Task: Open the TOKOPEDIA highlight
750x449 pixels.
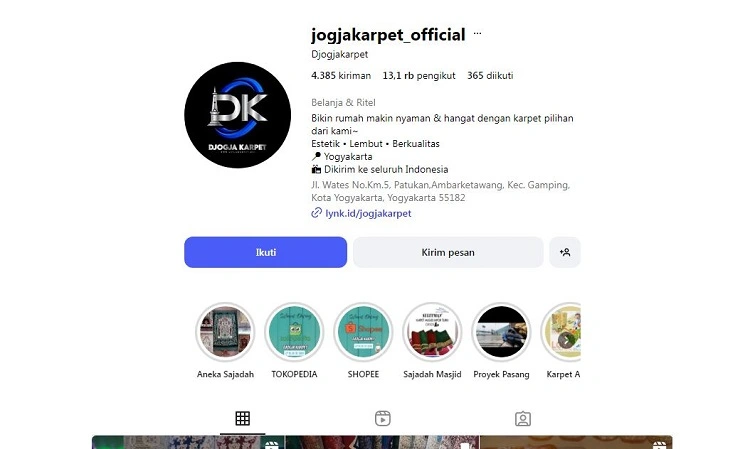Action: pyautogui.click(x=296, y=332)
